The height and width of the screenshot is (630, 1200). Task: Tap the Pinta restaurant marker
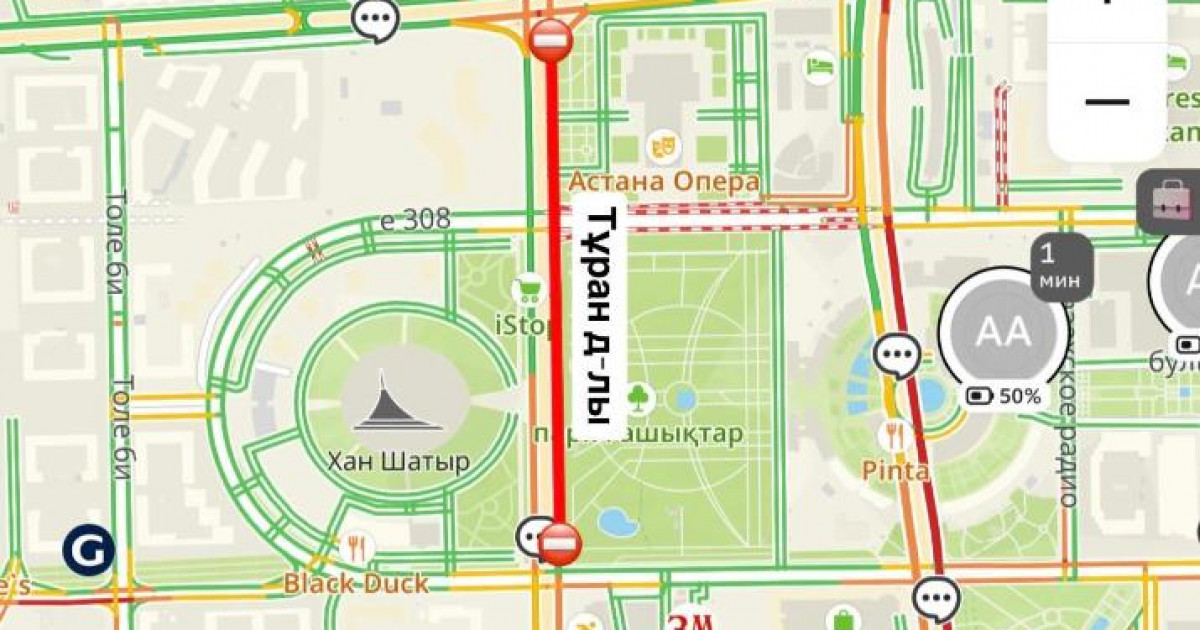894,436
